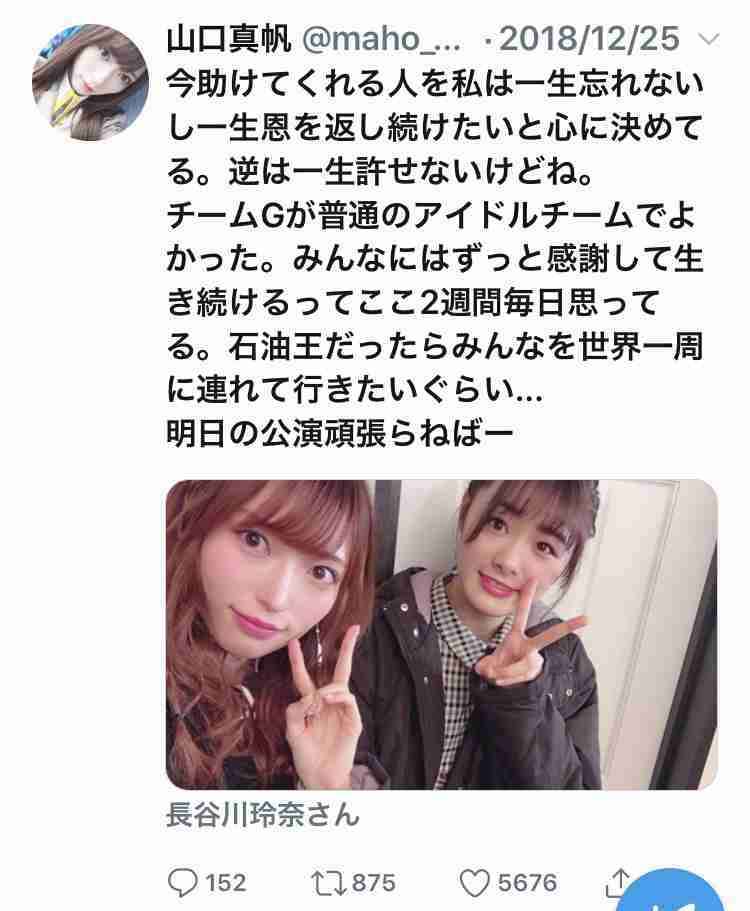Reply to the tweet with 152 comments
This screenshot has width=750, height=911.
pyautogui.click(x=184, y=882)
